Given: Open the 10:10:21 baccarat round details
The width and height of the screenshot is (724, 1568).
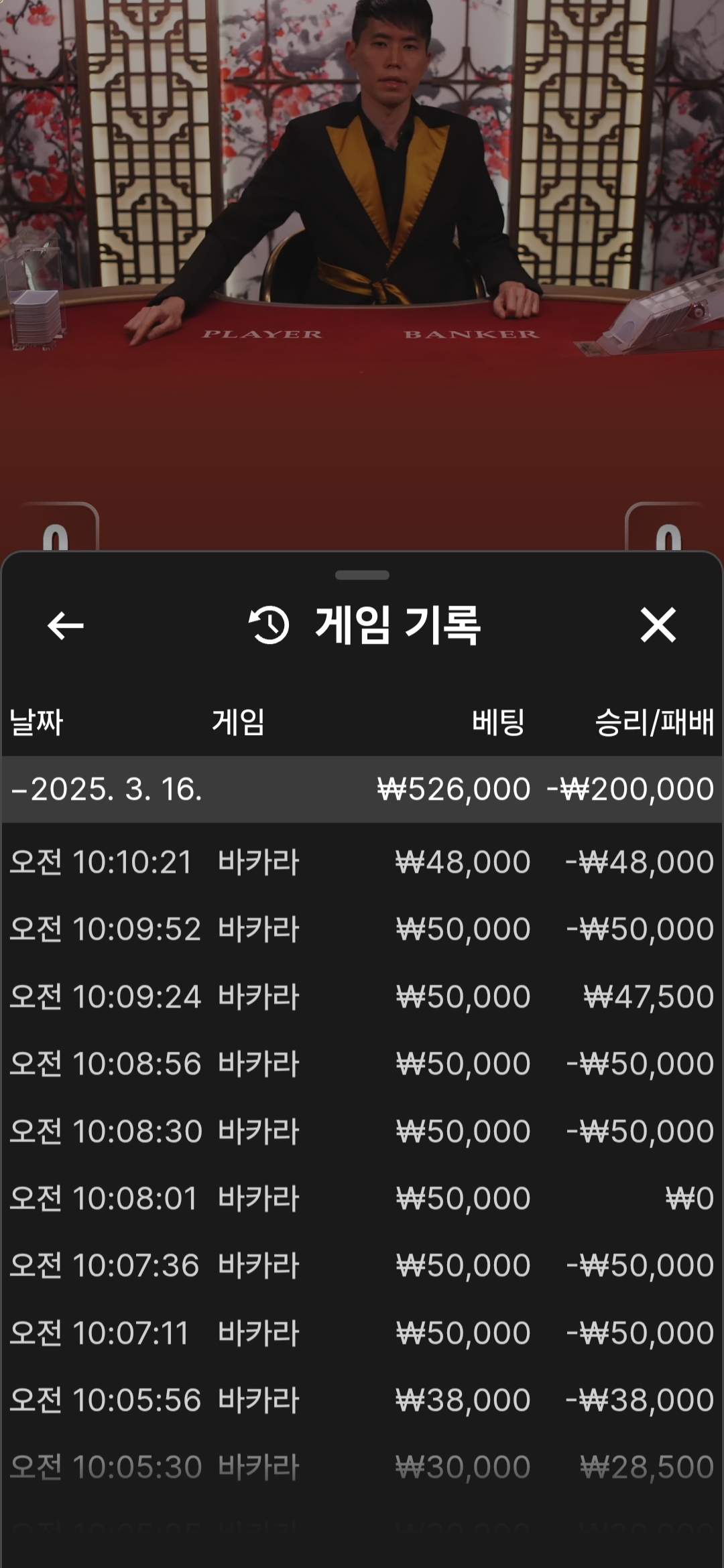Looking at the screenshot, I should coord(362,862).
